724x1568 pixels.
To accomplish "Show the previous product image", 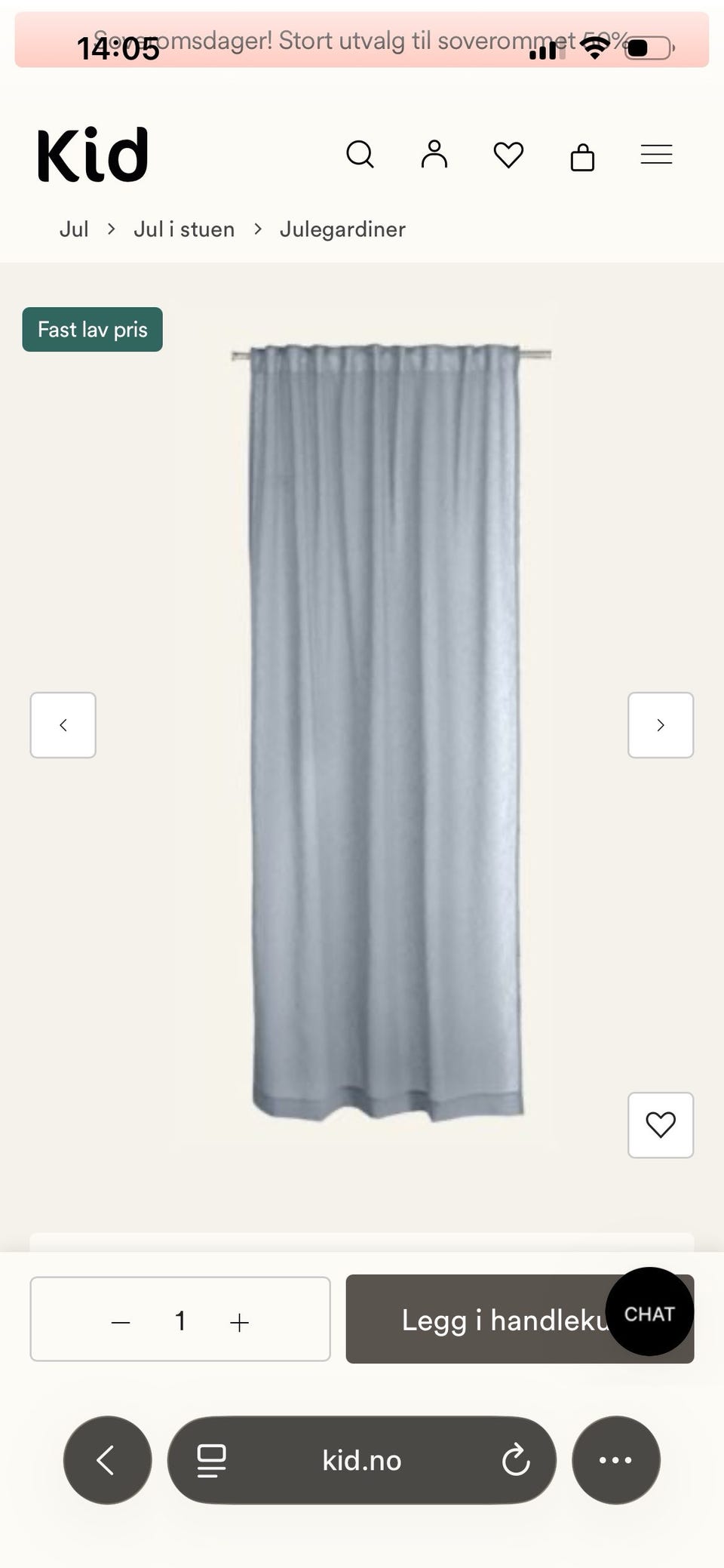I will 63,725.
